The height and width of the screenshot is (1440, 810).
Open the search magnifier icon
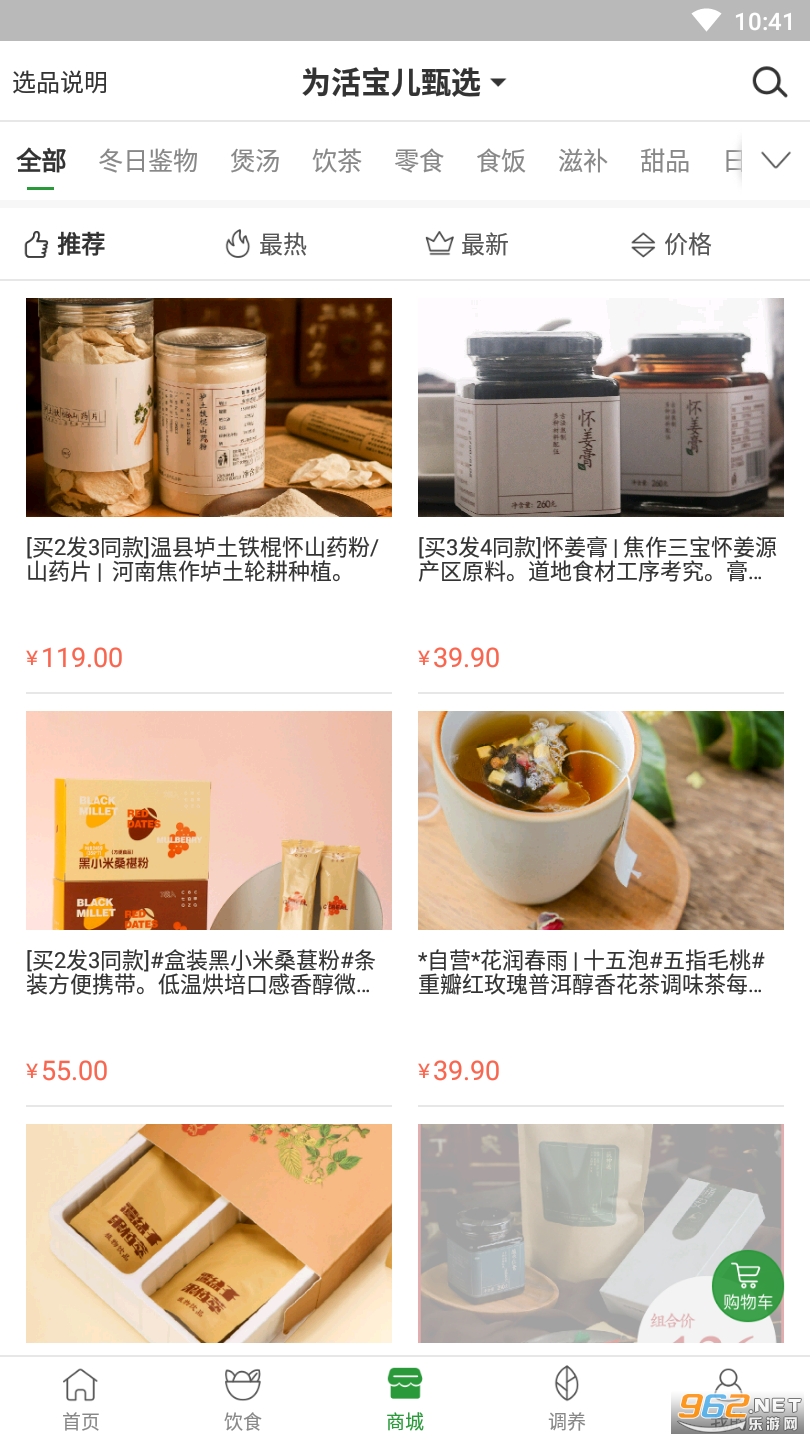[x=769, y=82]
